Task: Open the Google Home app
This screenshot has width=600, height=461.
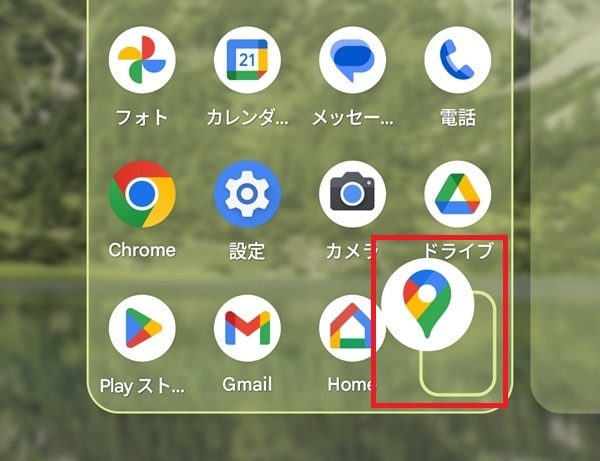Action: click(350, 328)
